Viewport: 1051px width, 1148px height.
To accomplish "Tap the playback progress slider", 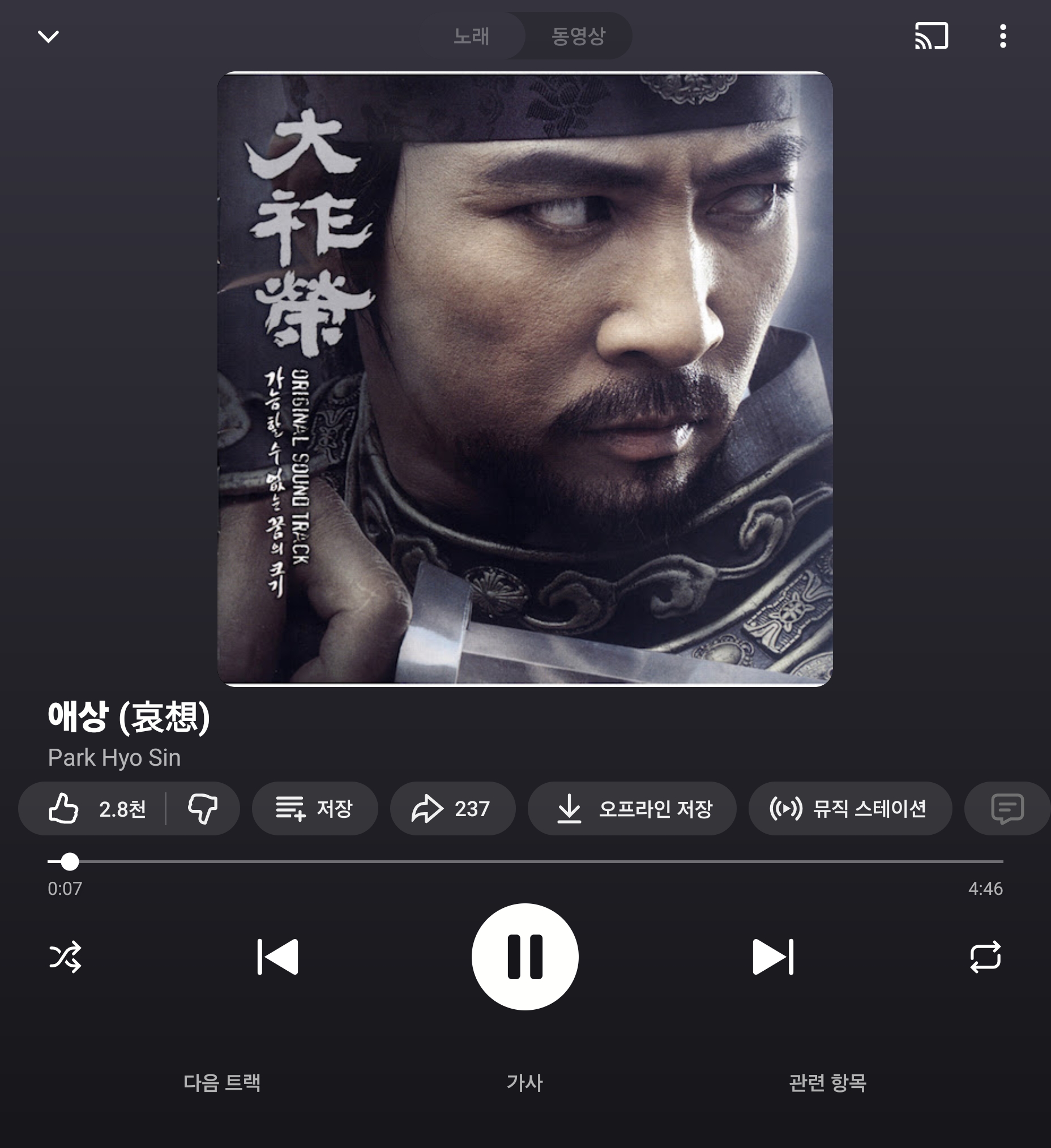I will (525, 861).
